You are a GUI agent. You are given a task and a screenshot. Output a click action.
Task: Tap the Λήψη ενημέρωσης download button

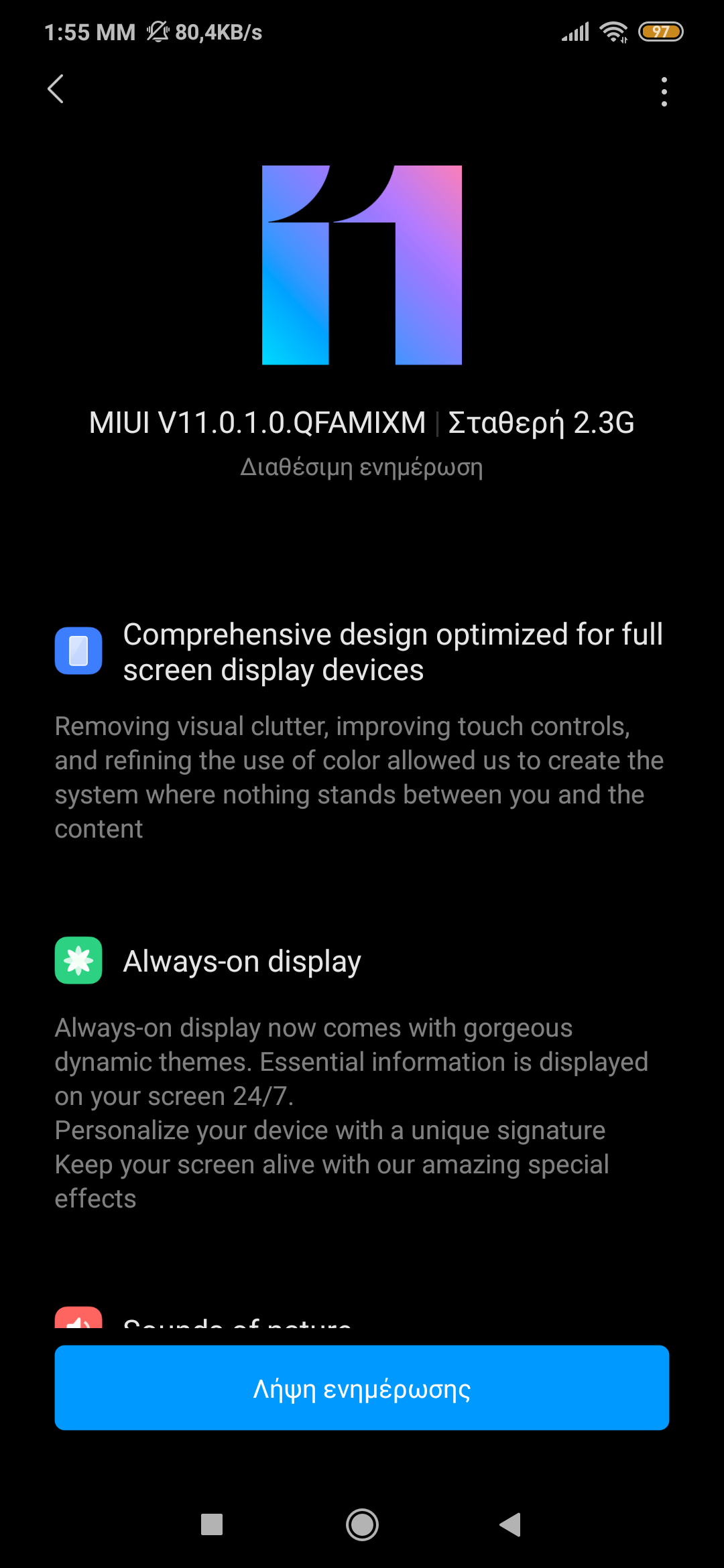(x=362, y=1388)
